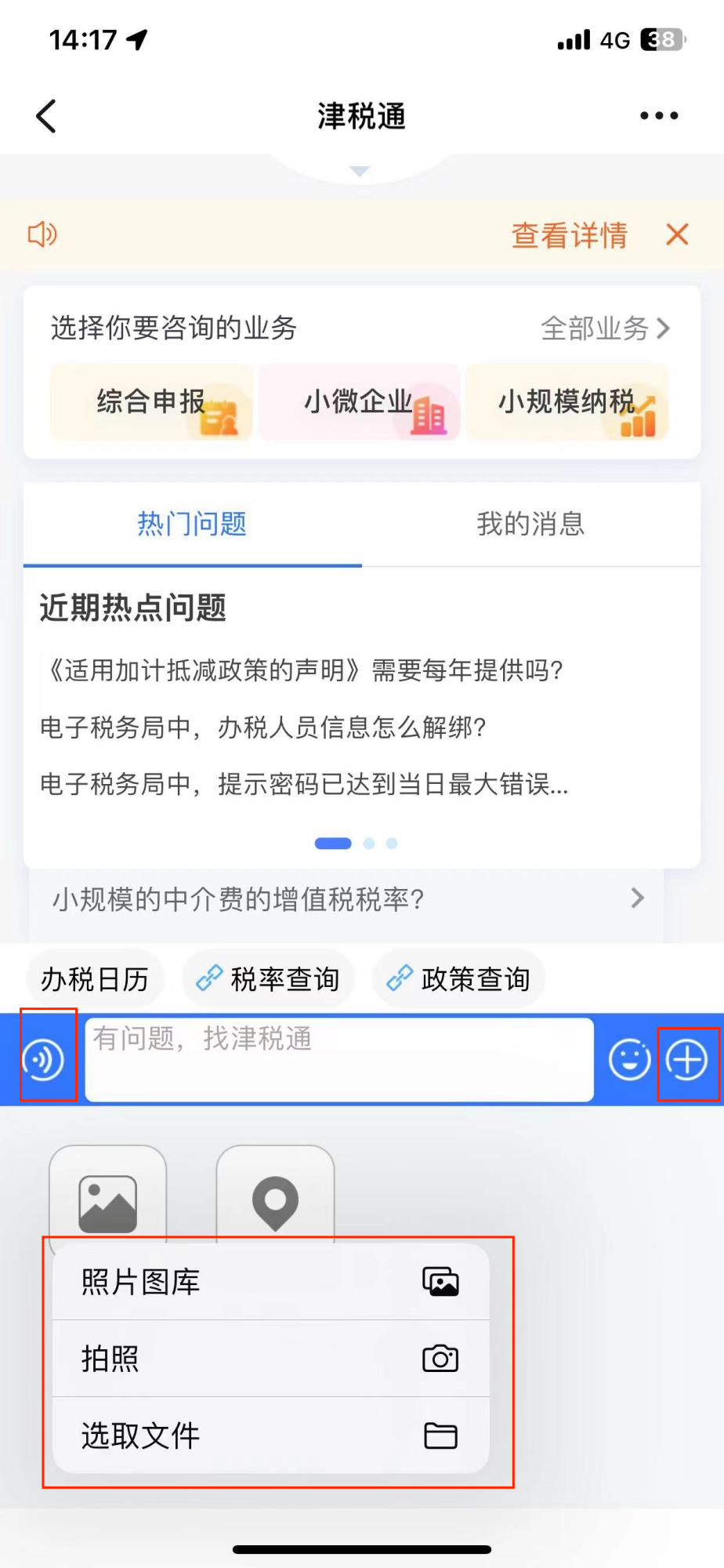Switch to the 热门问题 tab
This screenshot has height=1568, width=724.
point(193,524)
